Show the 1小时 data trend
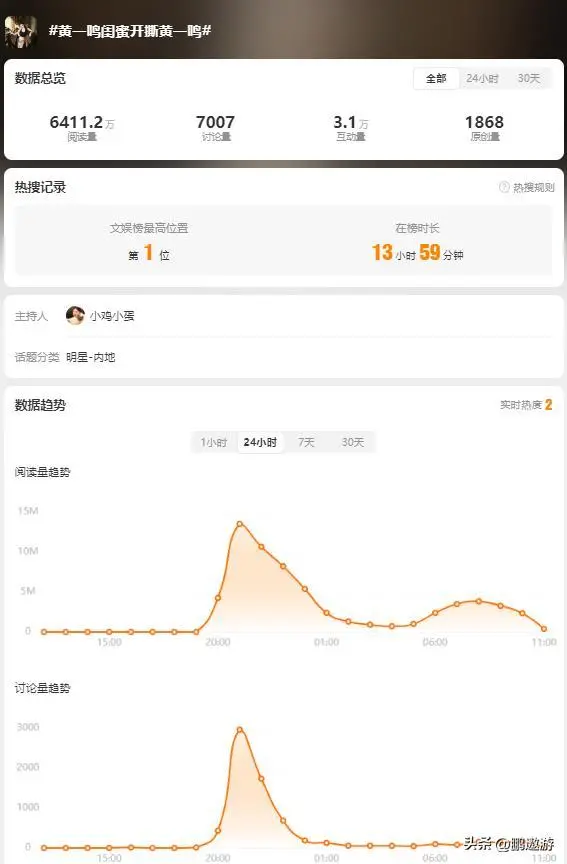This screenshot has height=864, width=567. pos(214,442)
